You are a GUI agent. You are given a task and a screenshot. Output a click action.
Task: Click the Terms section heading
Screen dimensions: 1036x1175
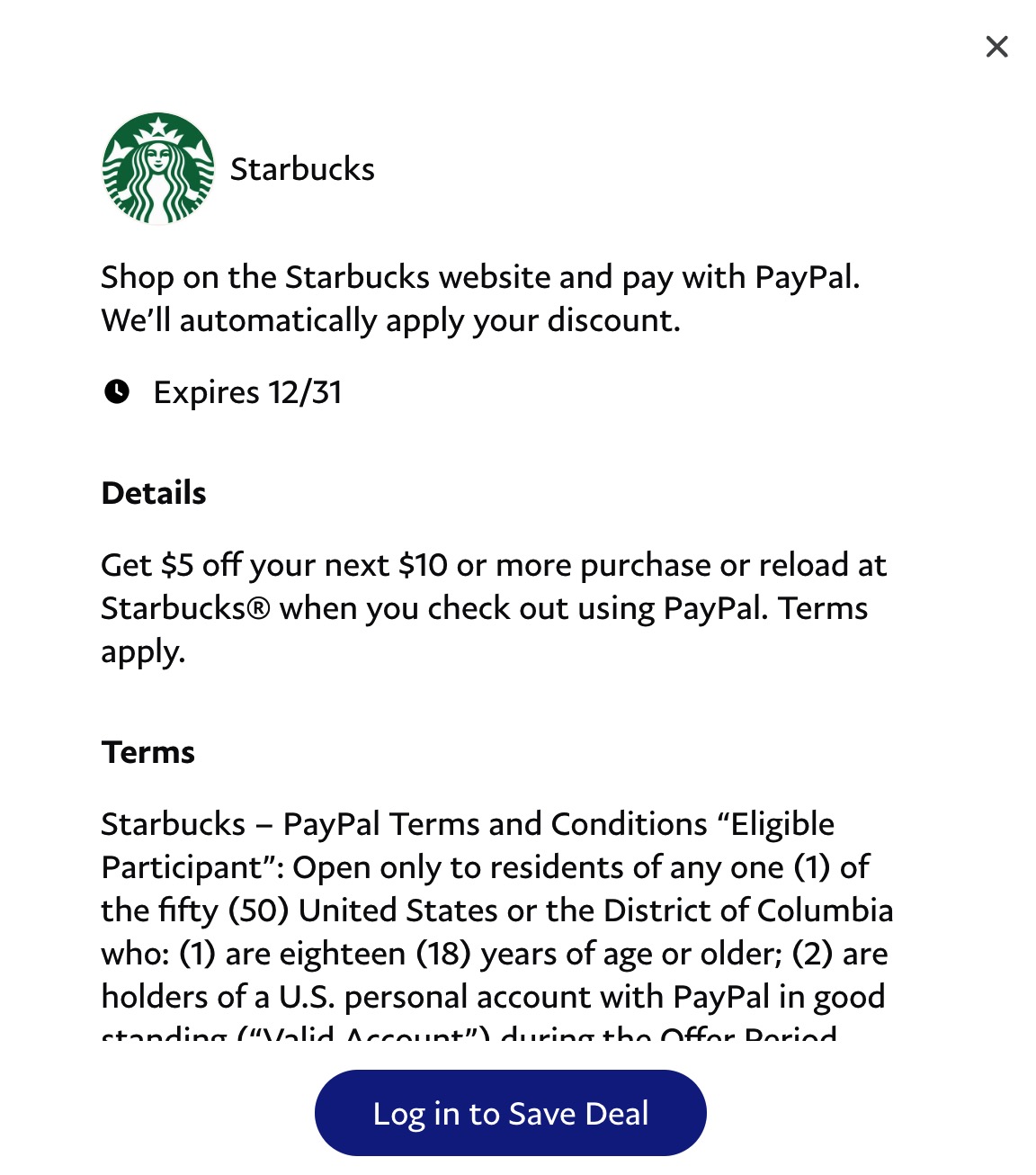(x=147, y=752)
